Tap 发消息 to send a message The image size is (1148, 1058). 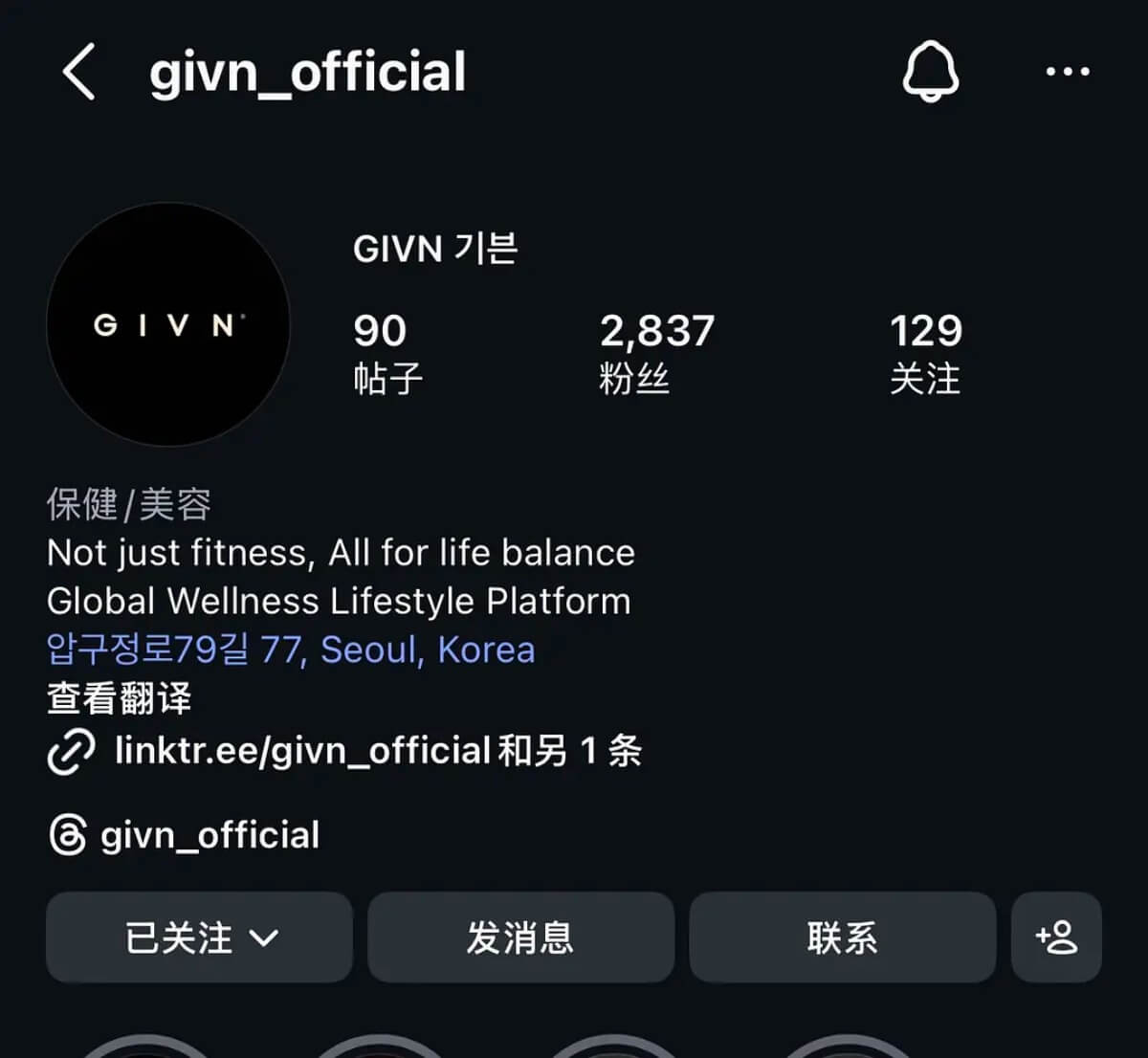520,937
